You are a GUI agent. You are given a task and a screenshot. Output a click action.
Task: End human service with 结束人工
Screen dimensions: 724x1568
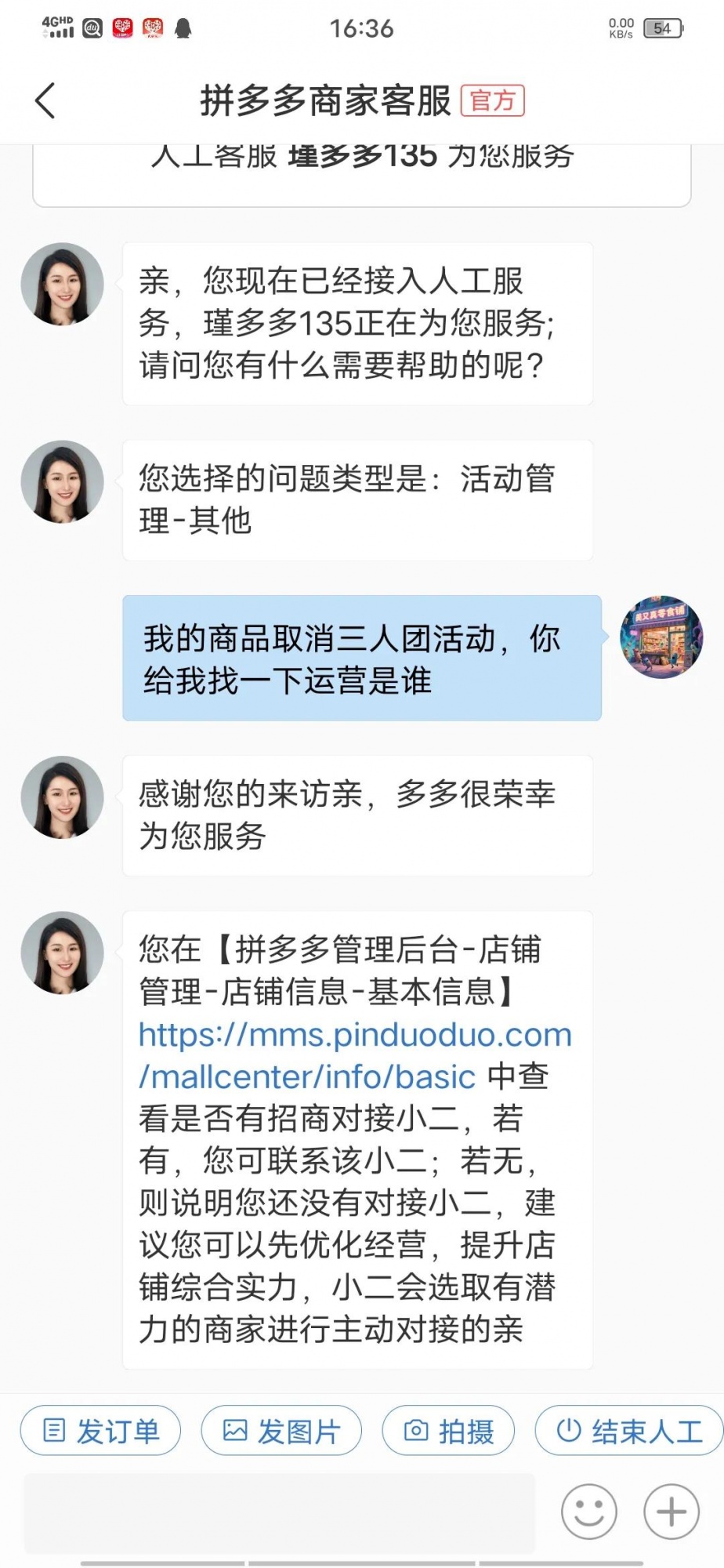click(629, 1431)
